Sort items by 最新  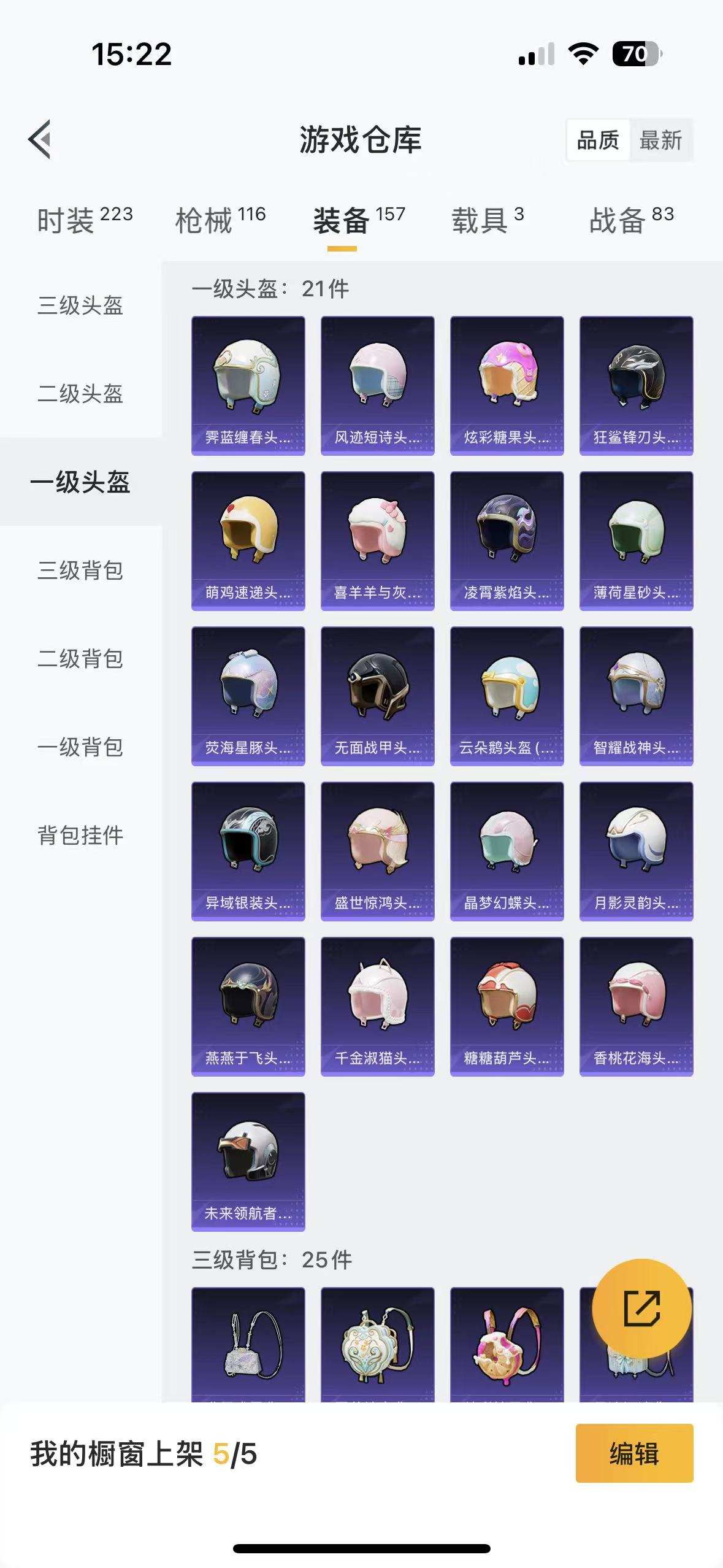pos(660,140)
